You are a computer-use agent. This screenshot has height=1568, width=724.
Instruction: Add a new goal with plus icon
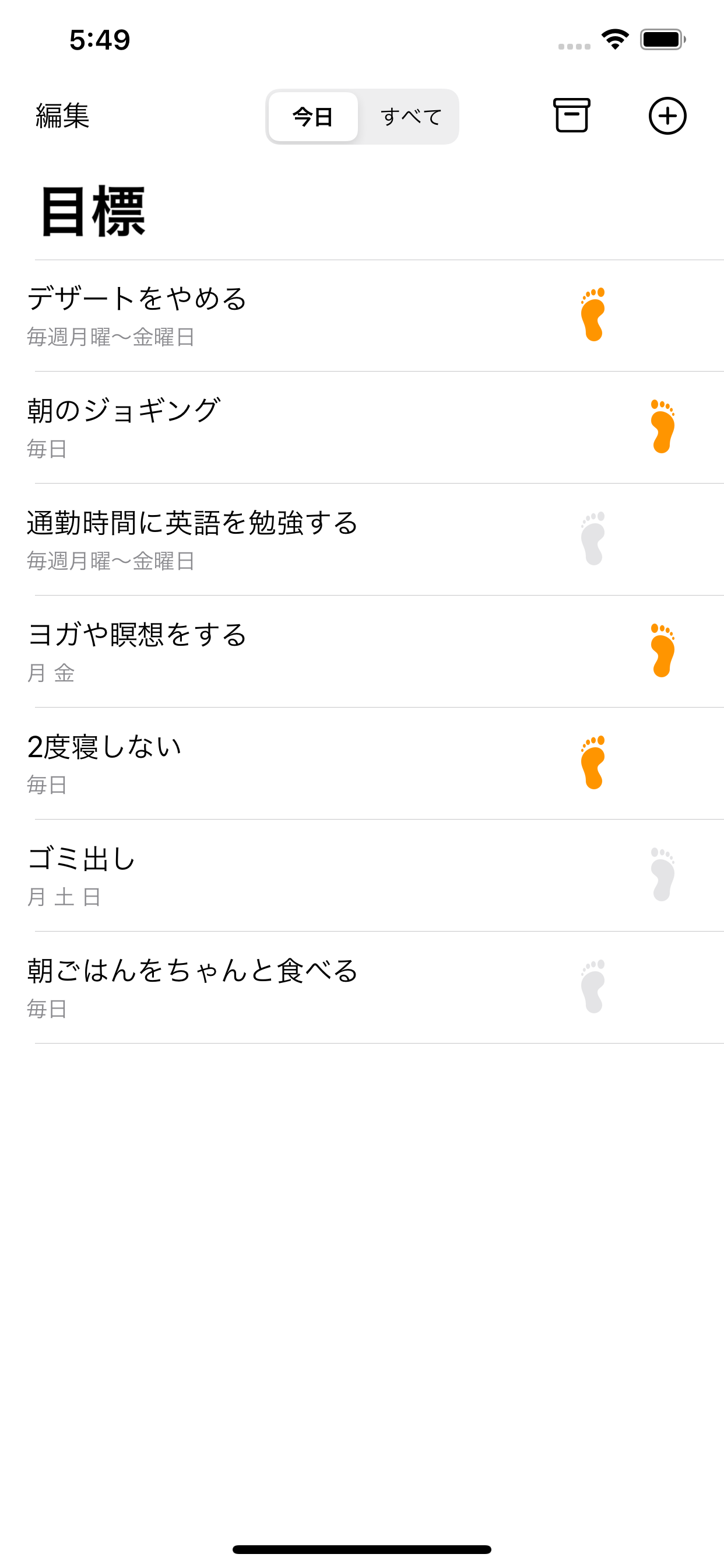(x=667, y=116)
